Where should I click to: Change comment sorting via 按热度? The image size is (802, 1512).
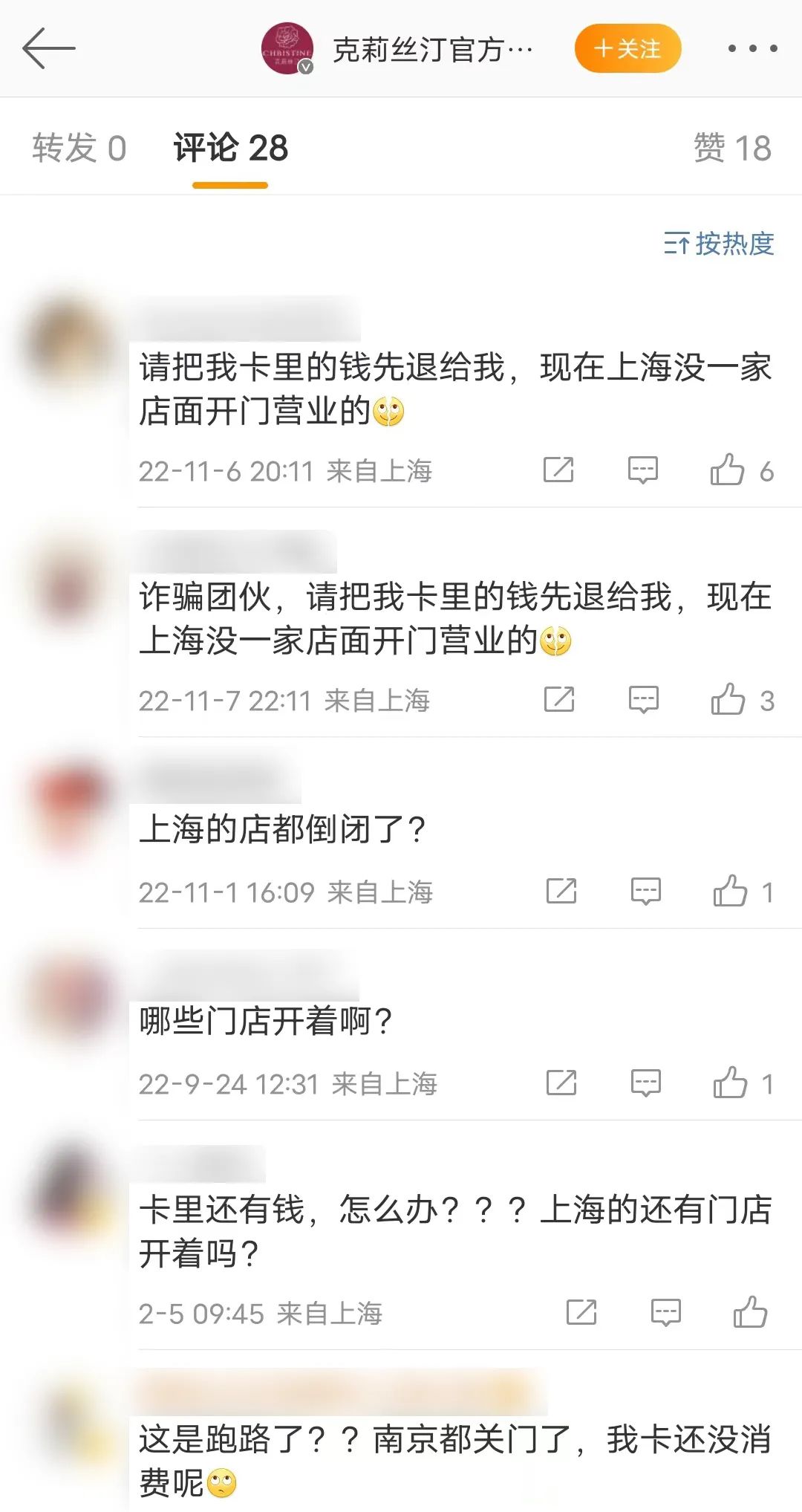click(719, 244)
